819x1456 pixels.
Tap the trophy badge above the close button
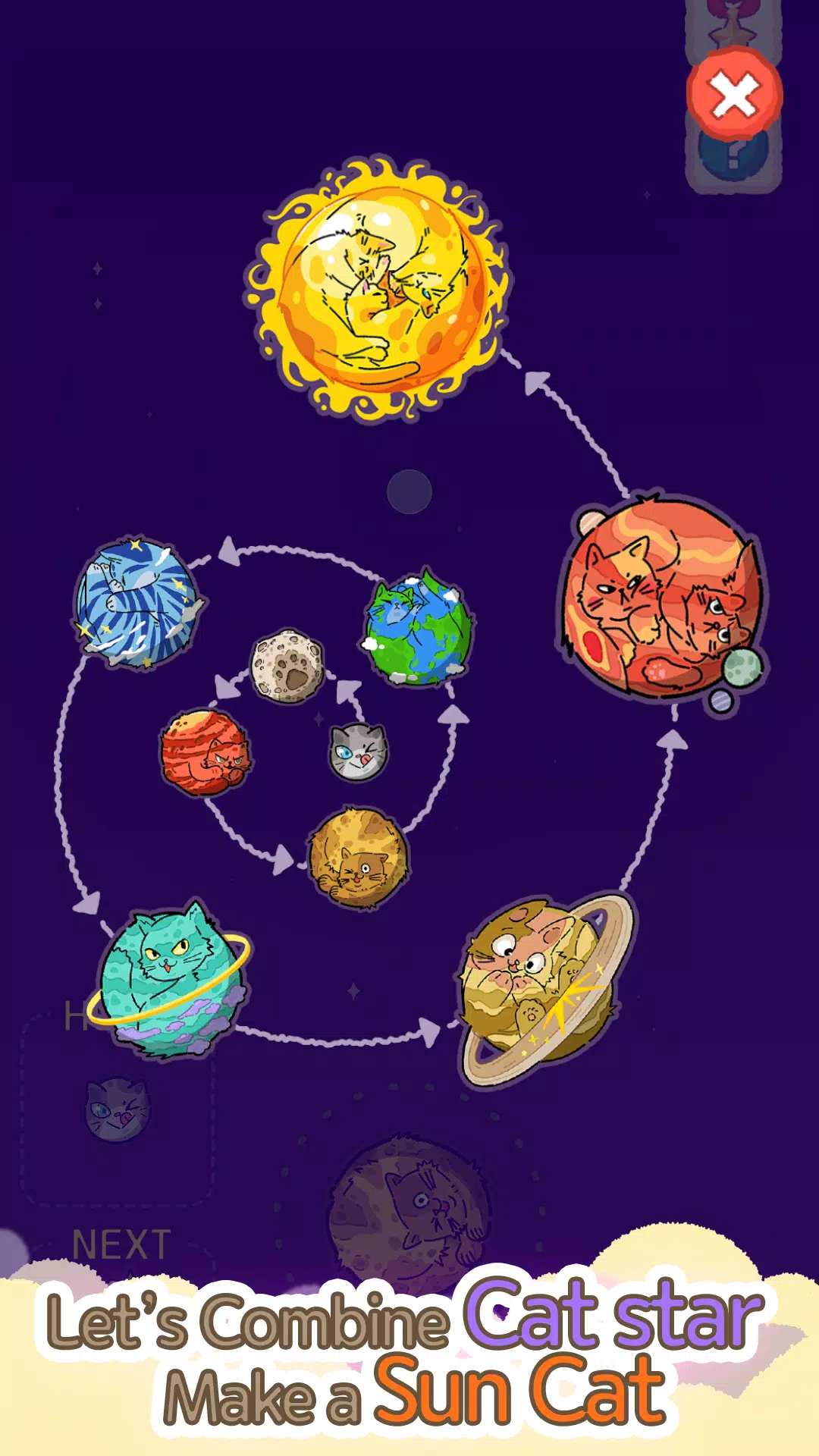(x=732, y=23)
